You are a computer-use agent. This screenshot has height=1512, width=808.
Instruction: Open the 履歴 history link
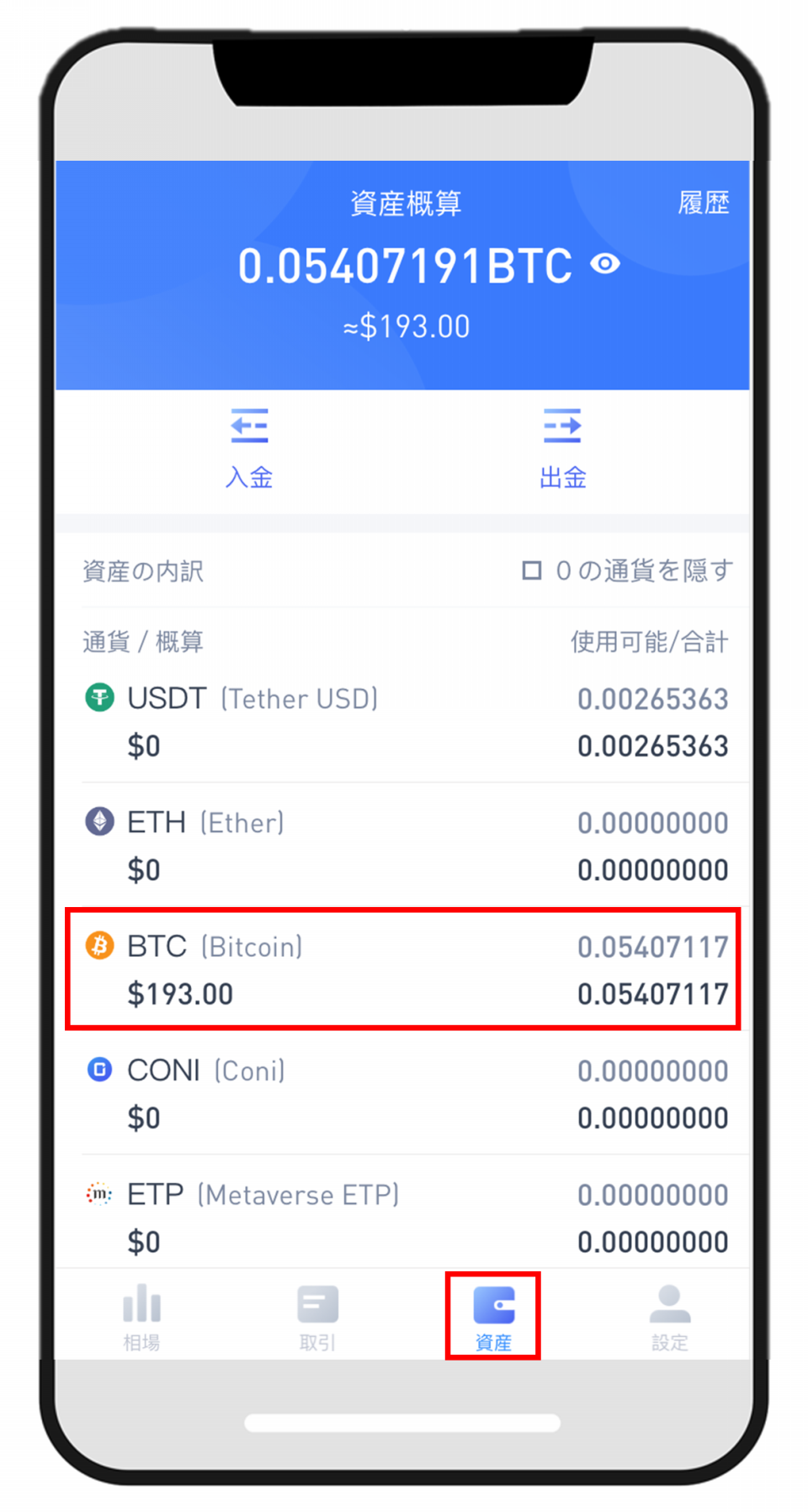click(703, 203)
